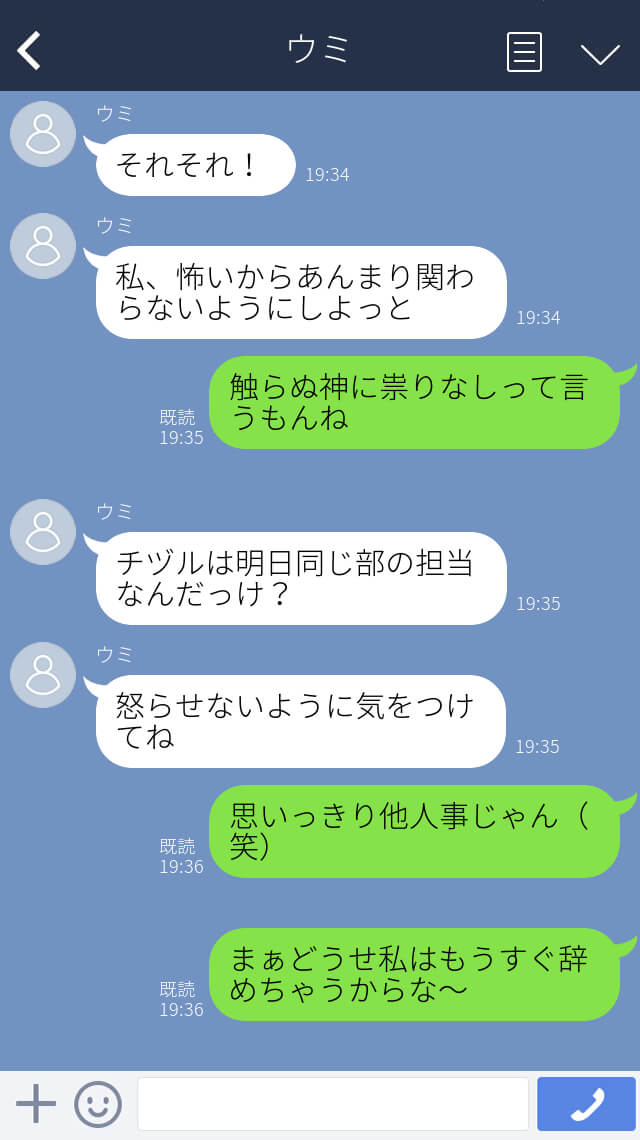640x1140 pixels.
Task: Open the notes icon in header
Action: click(x=524, y=52)
